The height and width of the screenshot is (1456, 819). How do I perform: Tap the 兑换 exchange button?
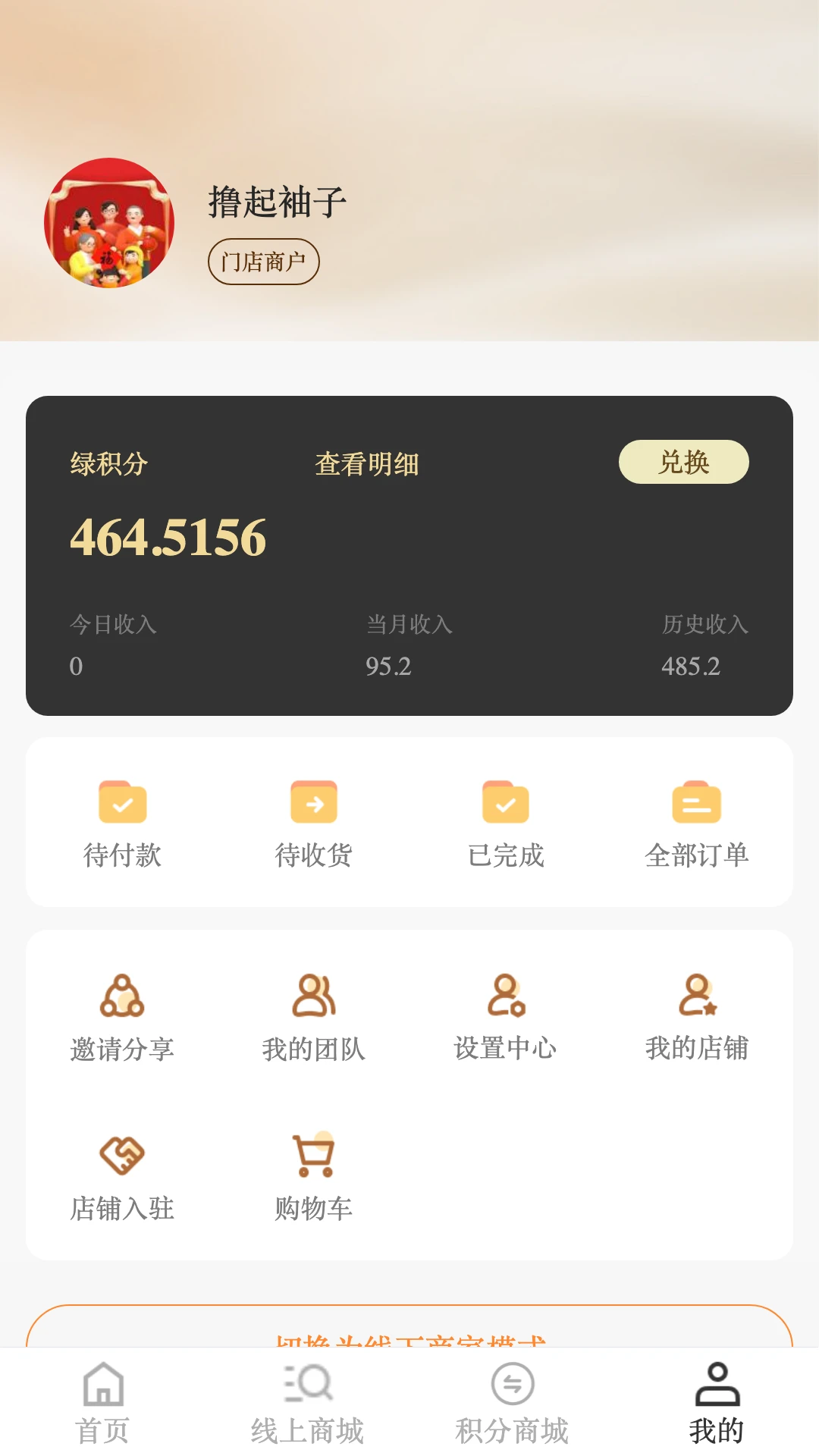click(x=683, y=461)
